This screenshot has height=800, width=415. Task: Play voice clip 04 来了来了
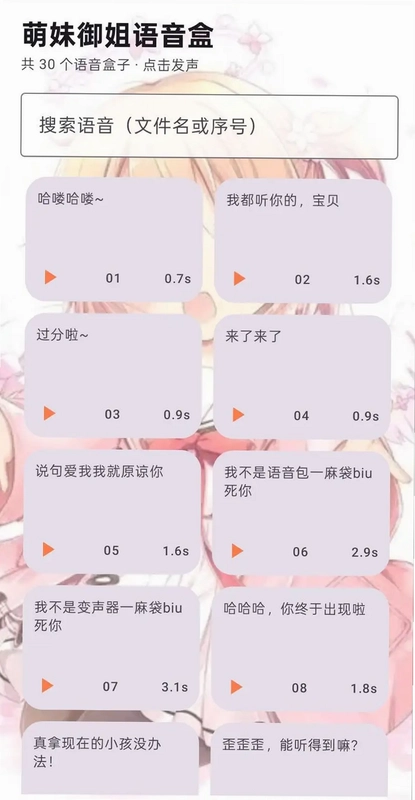point(238,415)
